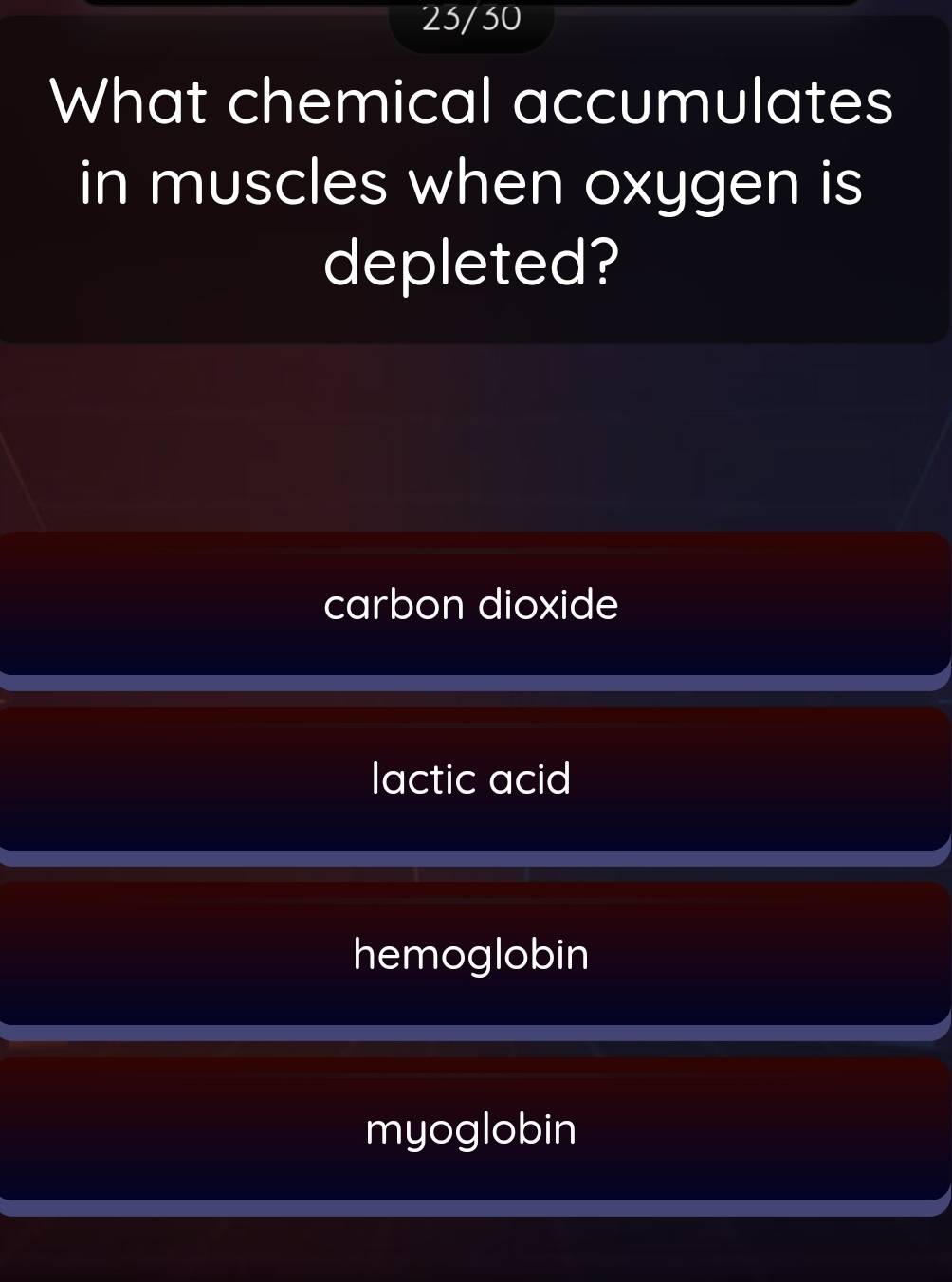Screen dimensions: 952x1282
Task: Answer with myoglobin
Action: (x=471, y=1129)
